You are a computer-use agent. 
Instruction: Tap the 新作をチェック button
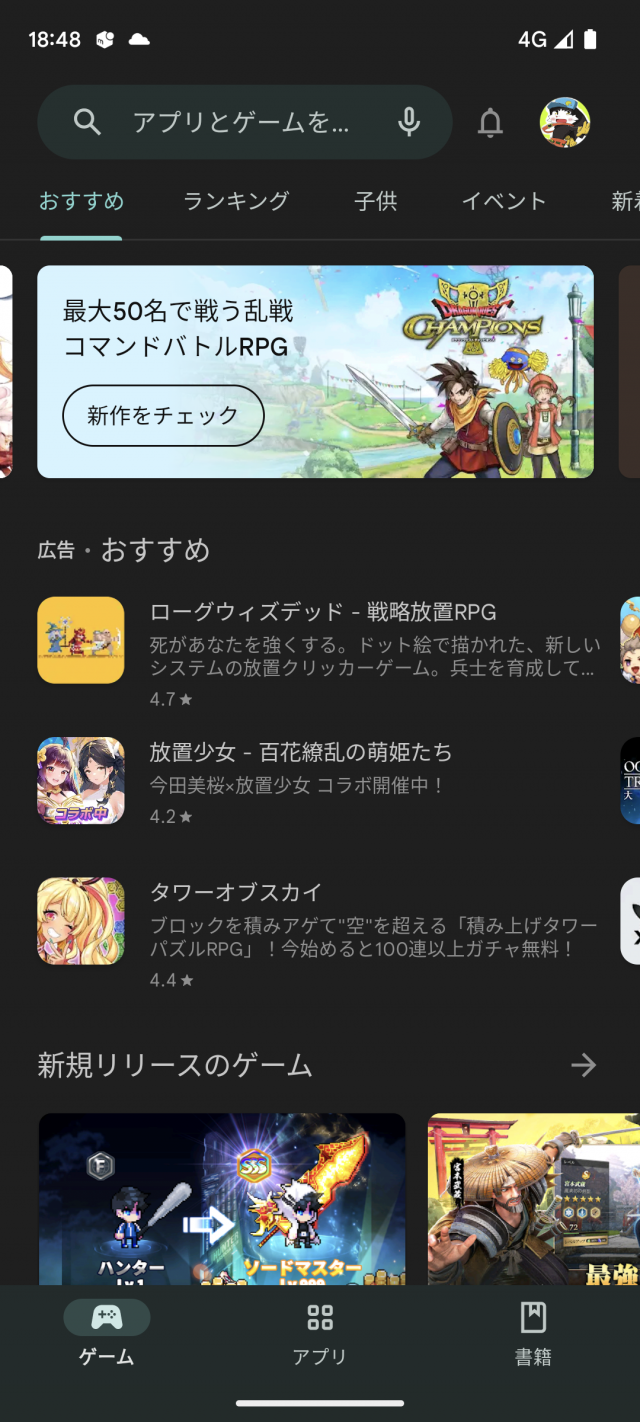(x=163, y=415)
